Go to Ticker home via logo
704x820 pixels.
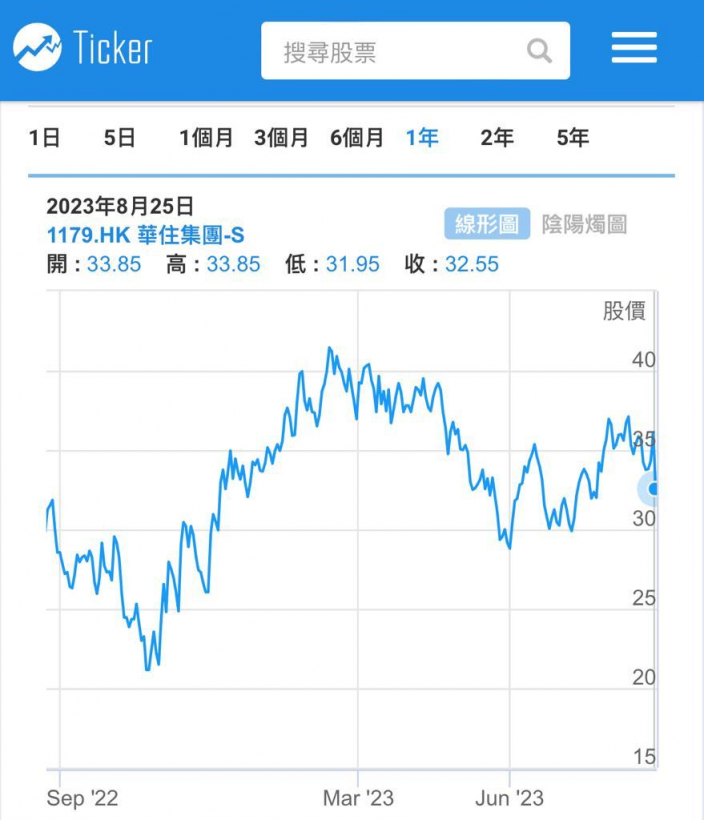click(83, 47)
